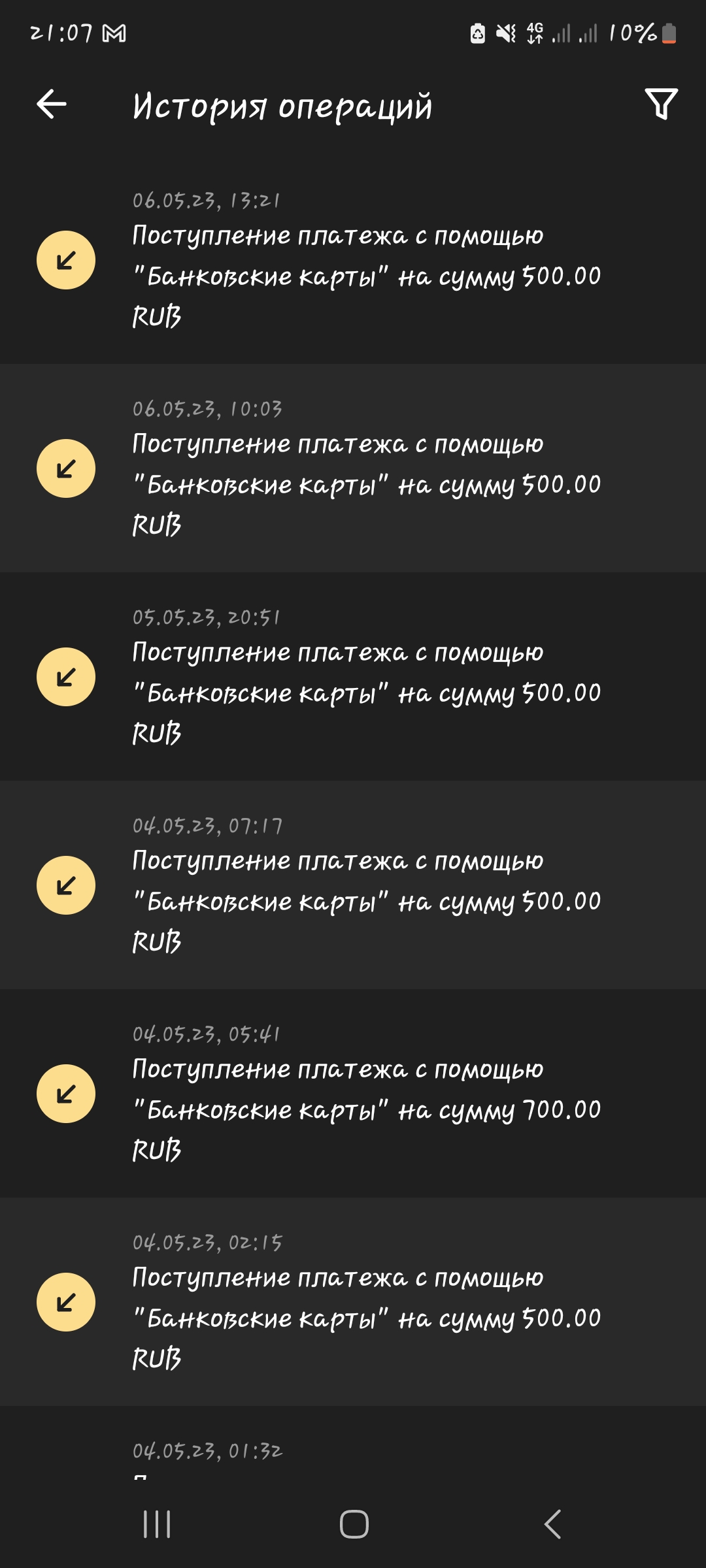Open the operations history filter
The height and width of the screenshot is (1568, 706).
661,104
